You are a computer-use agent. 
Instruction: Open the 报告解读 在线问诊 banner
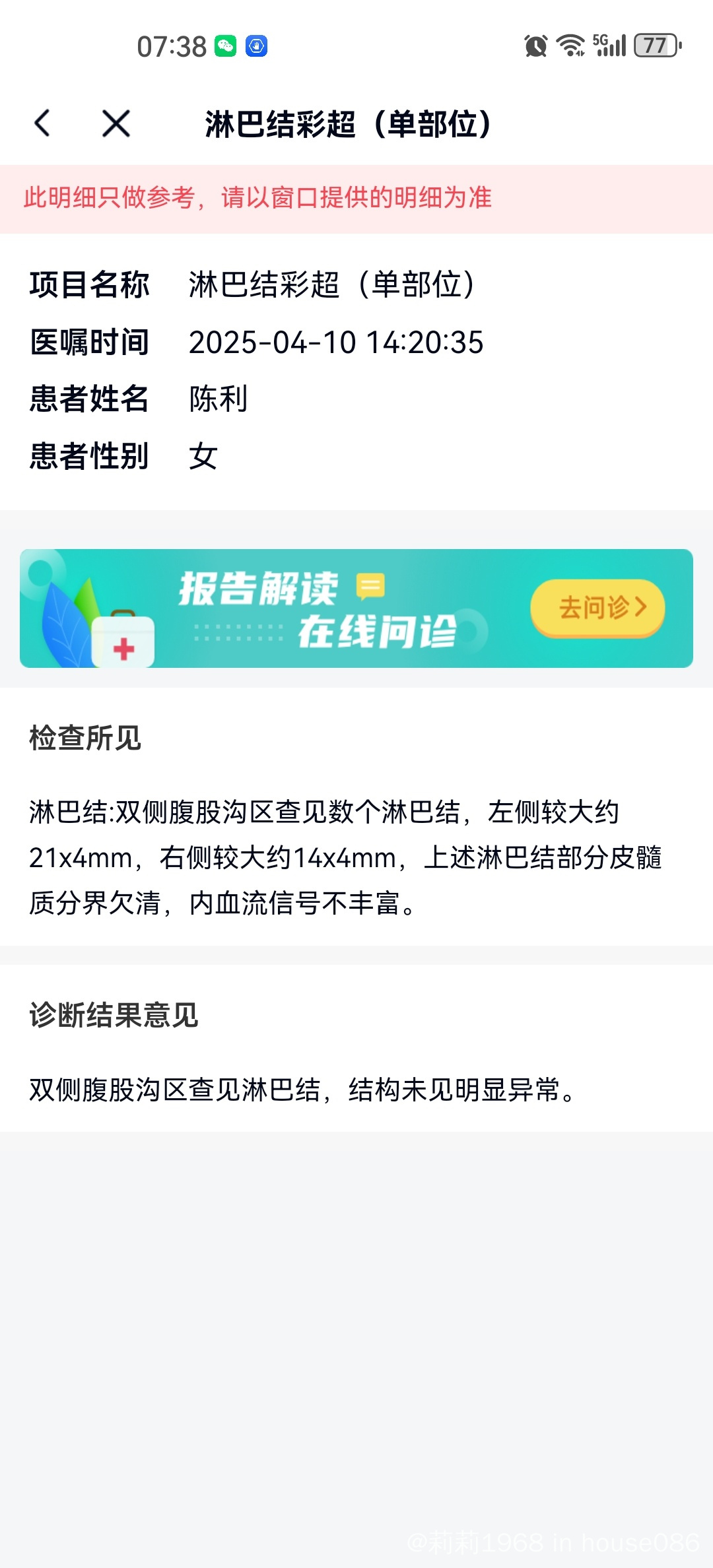click(x=317, y=608)
